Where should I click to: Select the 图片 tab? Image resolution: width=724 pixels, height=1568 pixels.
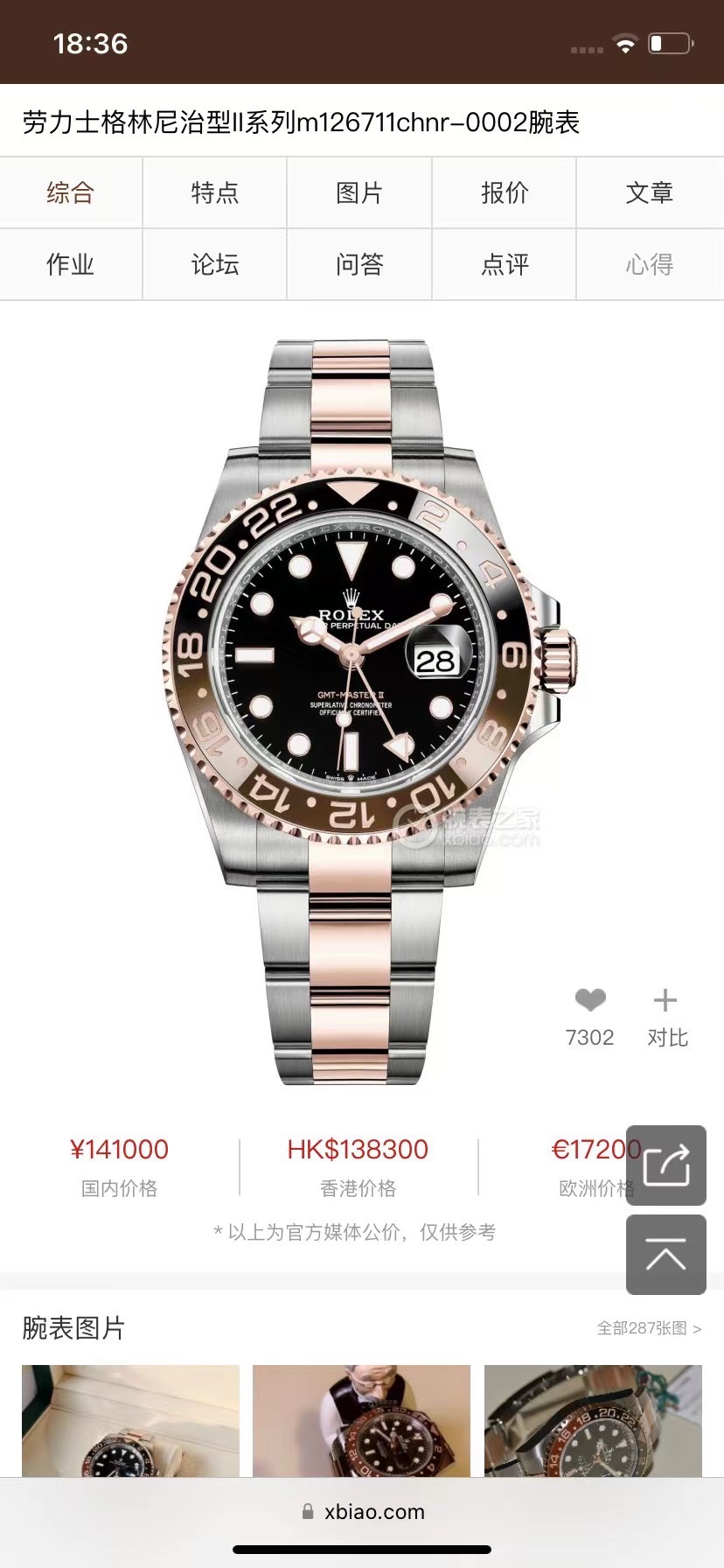coord(359,192)
